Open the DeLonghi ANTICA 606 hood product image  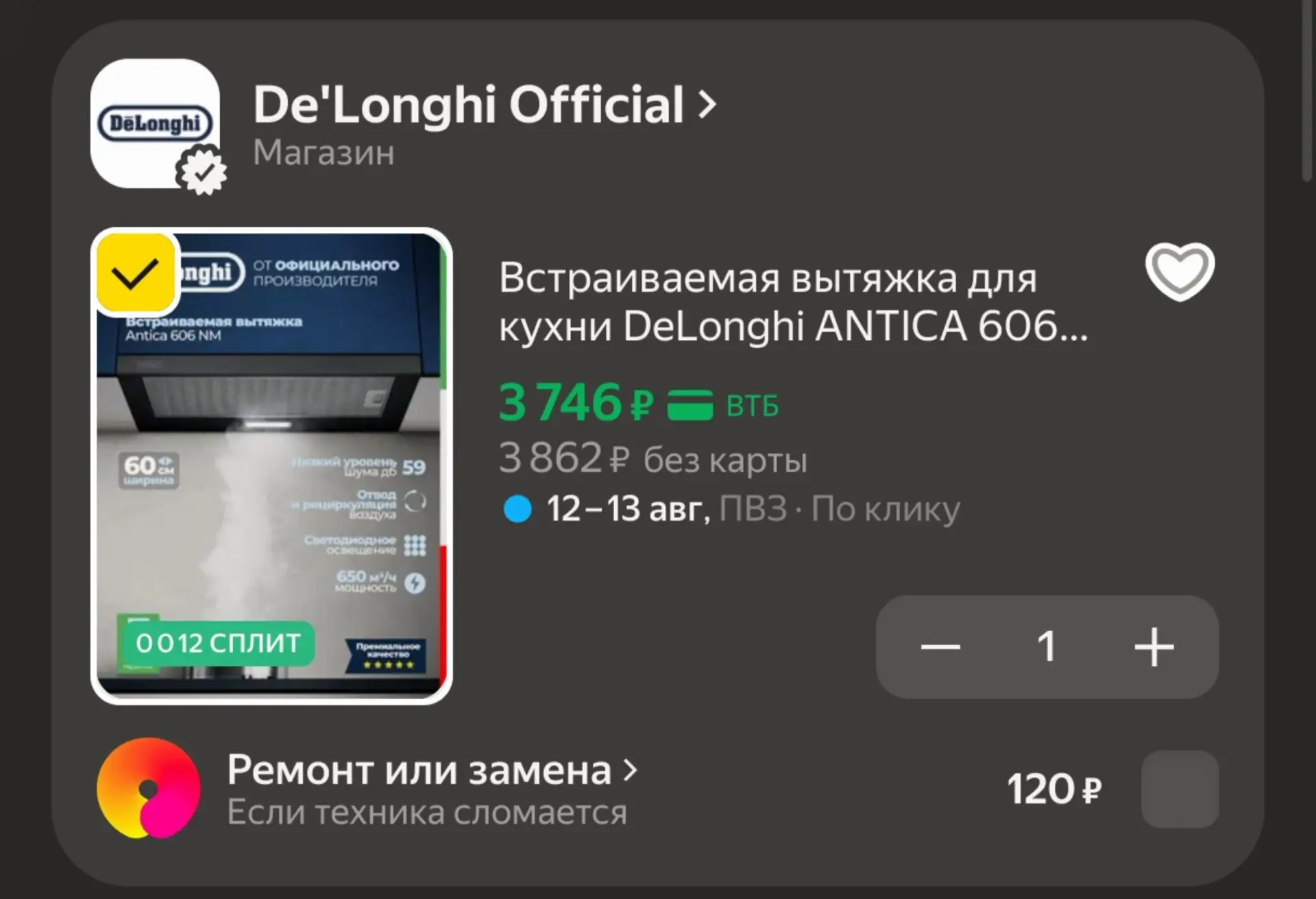point(271,466)
